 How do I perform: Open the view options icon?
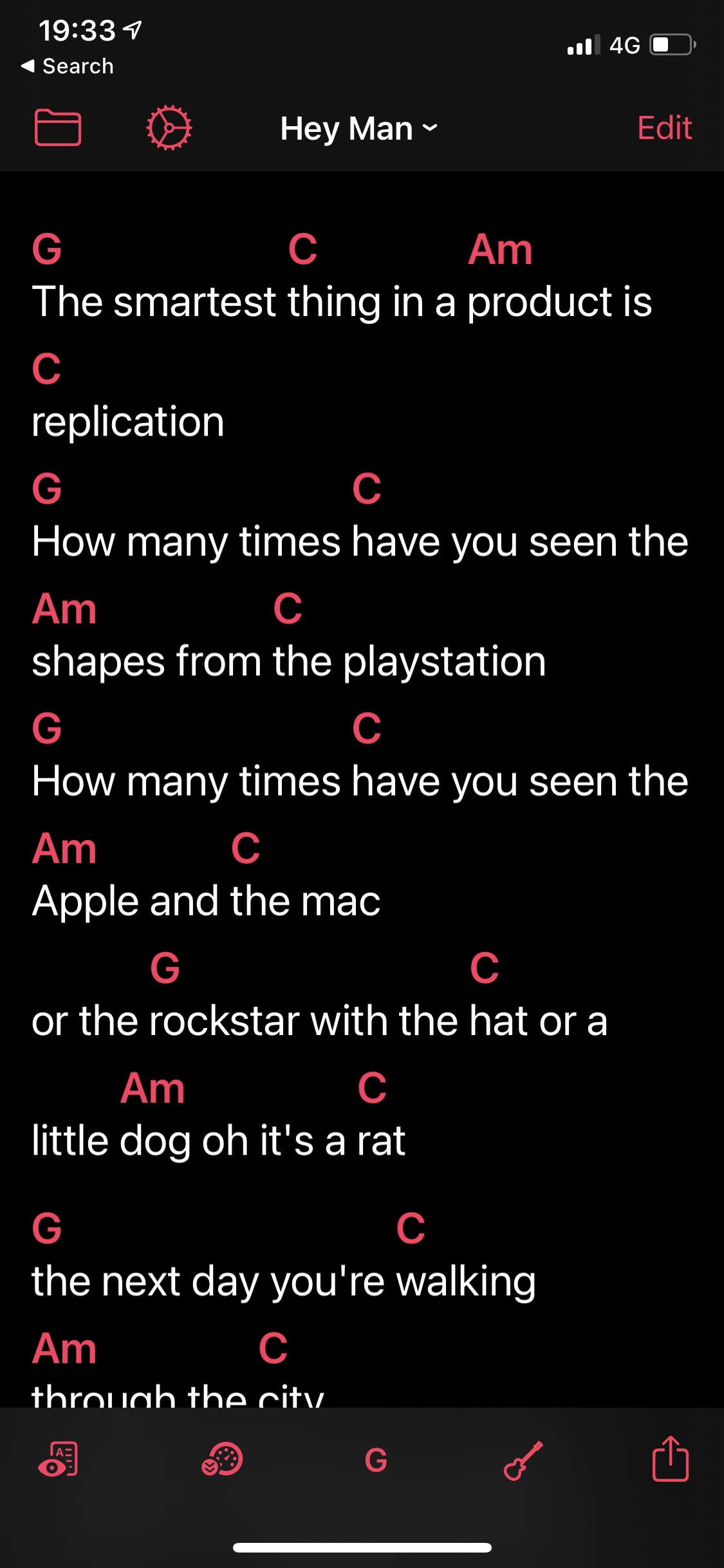click(x=58, y=1459)
